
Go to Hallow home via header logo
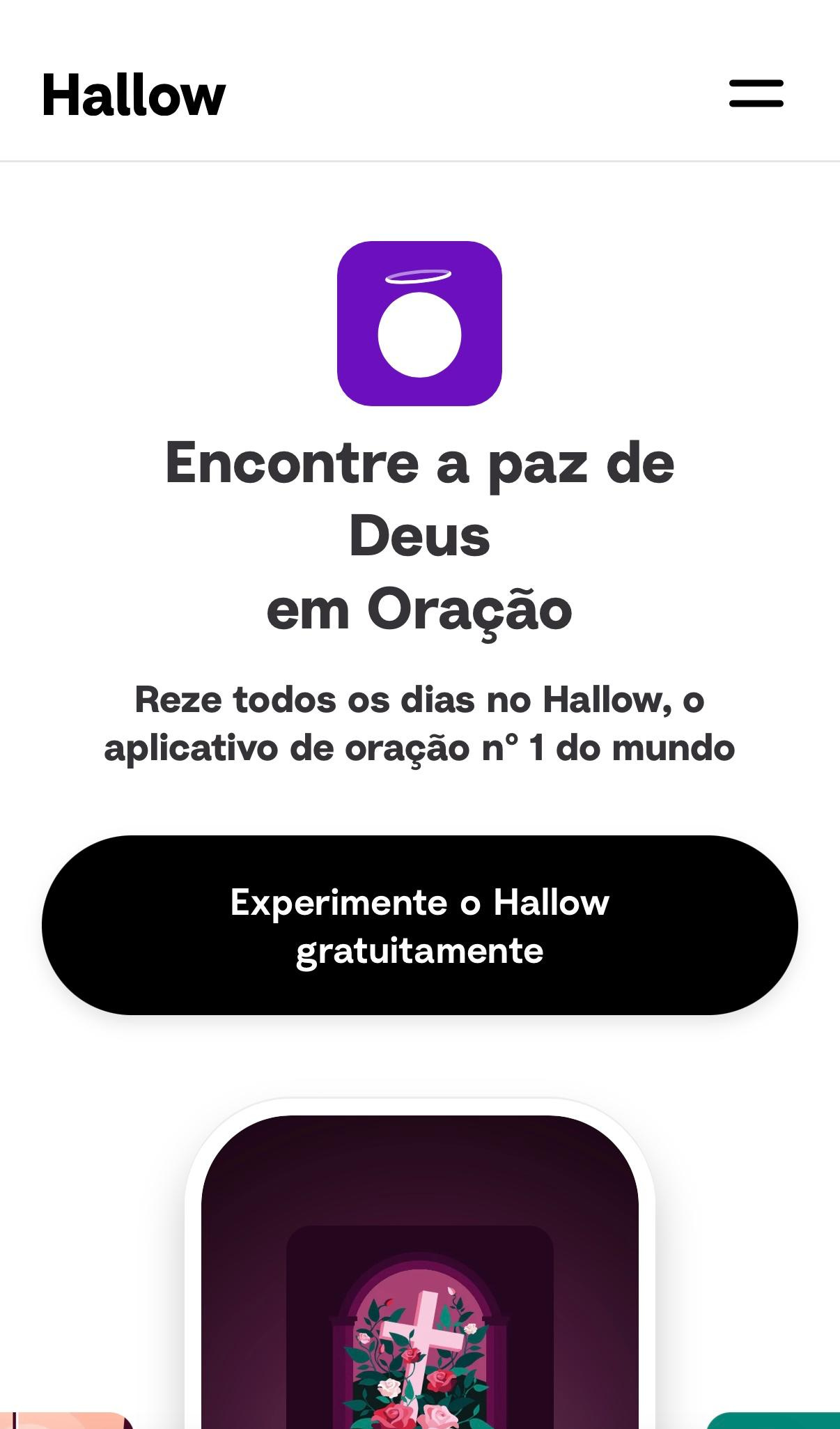point(134,95)
